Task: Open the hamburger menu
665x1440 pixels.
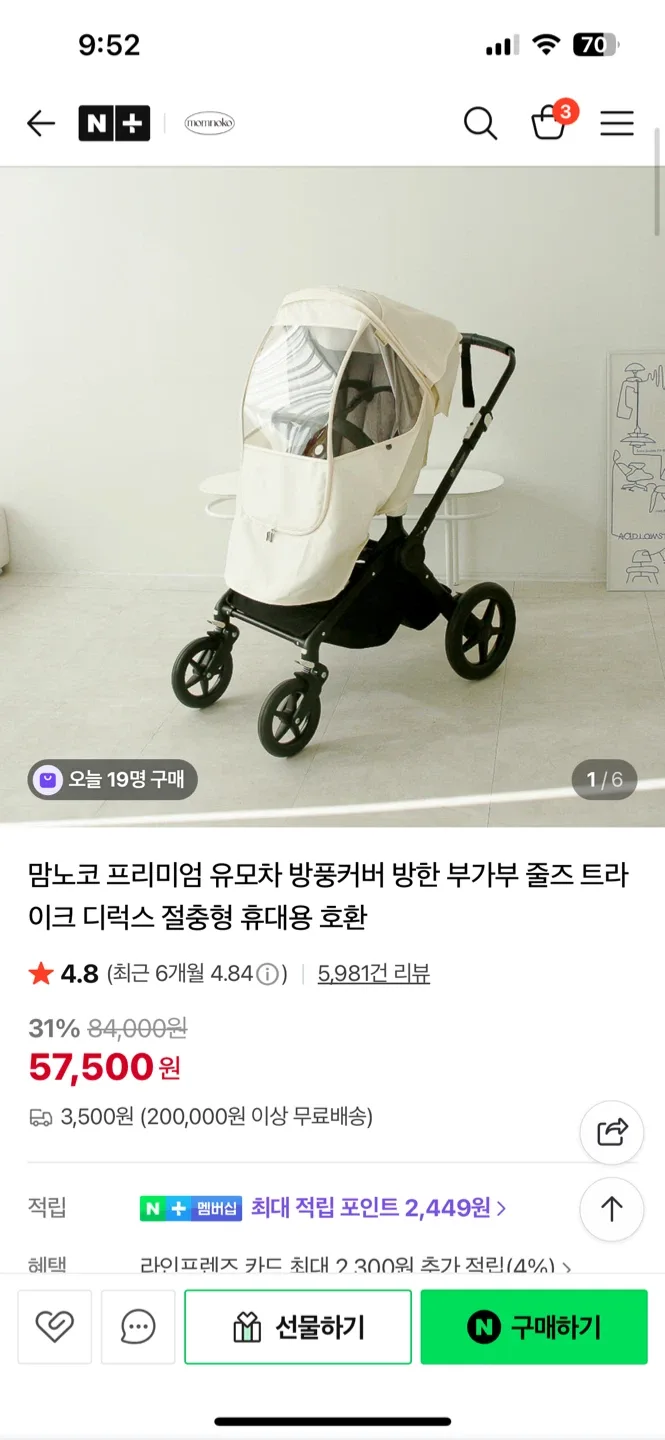Action: point(616,124)
